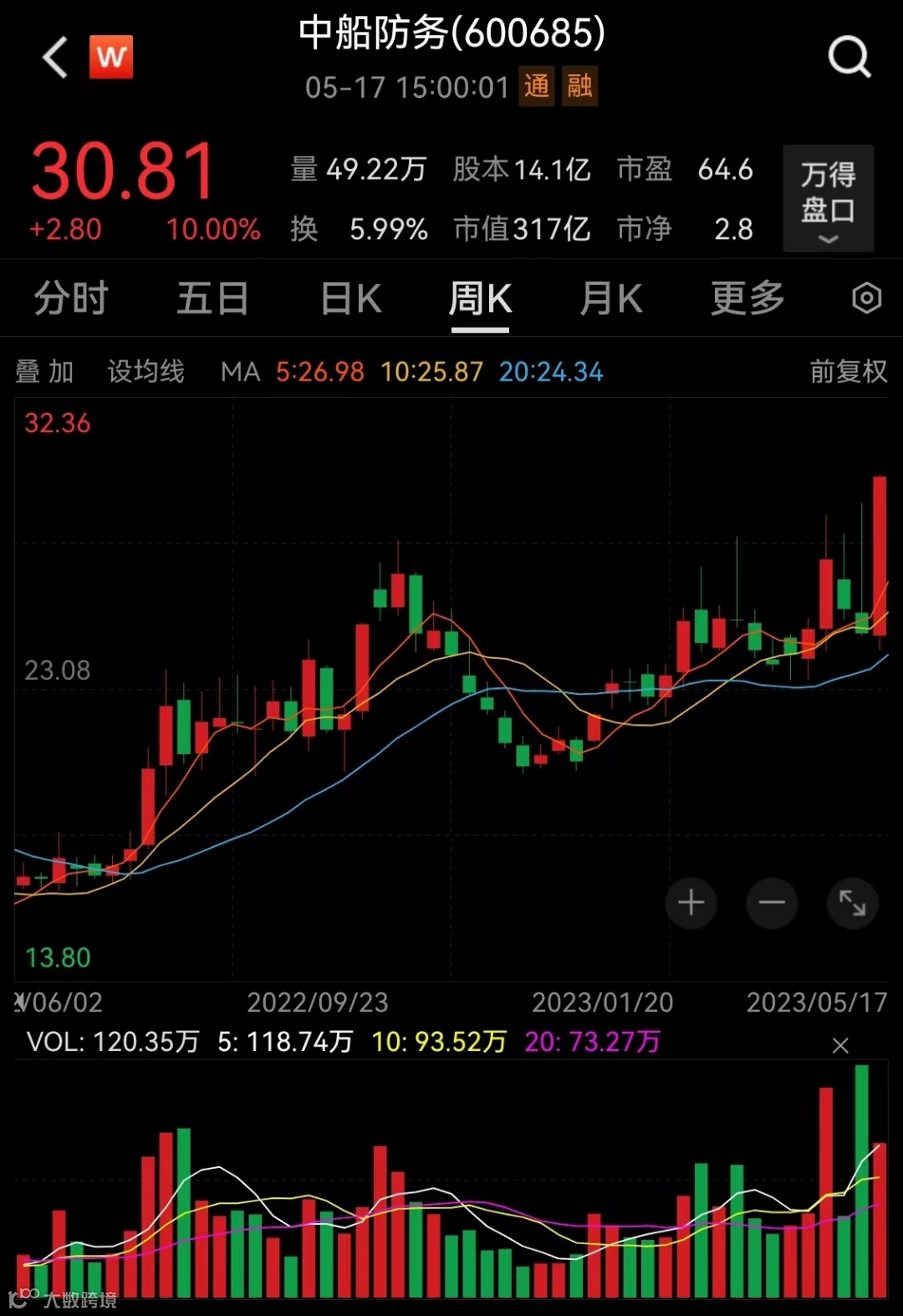Viewport: 903px width, 1316px height.
Task: Open the 更多 chart period options
Action: click(747, 298)
